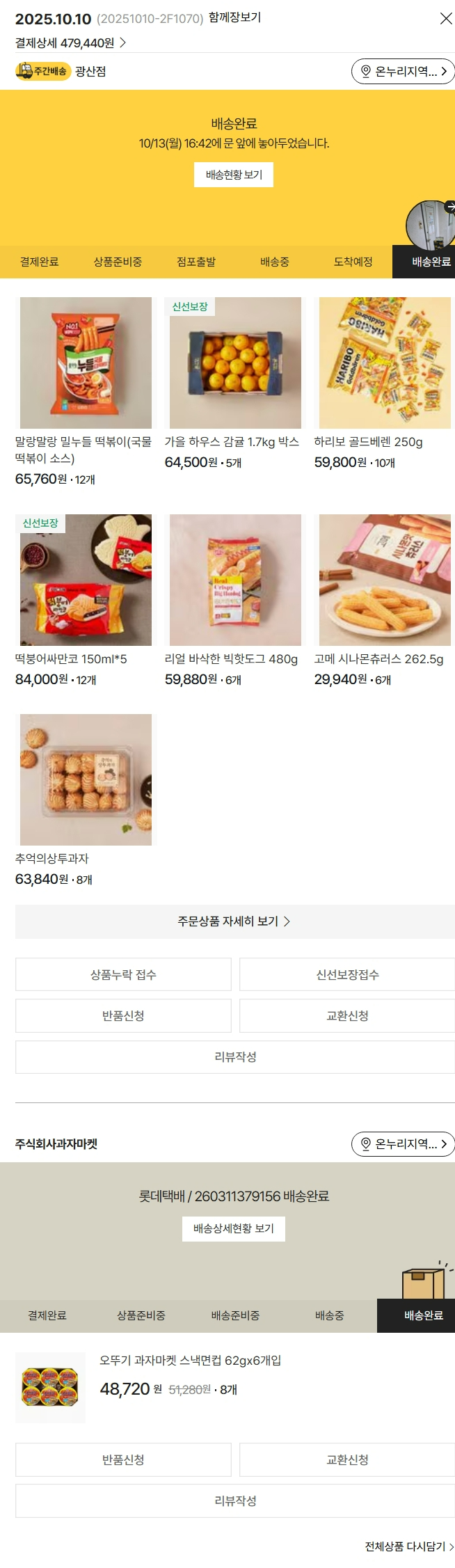Image resolution: width=455 pixels, height=1568 pixels.
Task: Close the order detail page
Action: 446,19
